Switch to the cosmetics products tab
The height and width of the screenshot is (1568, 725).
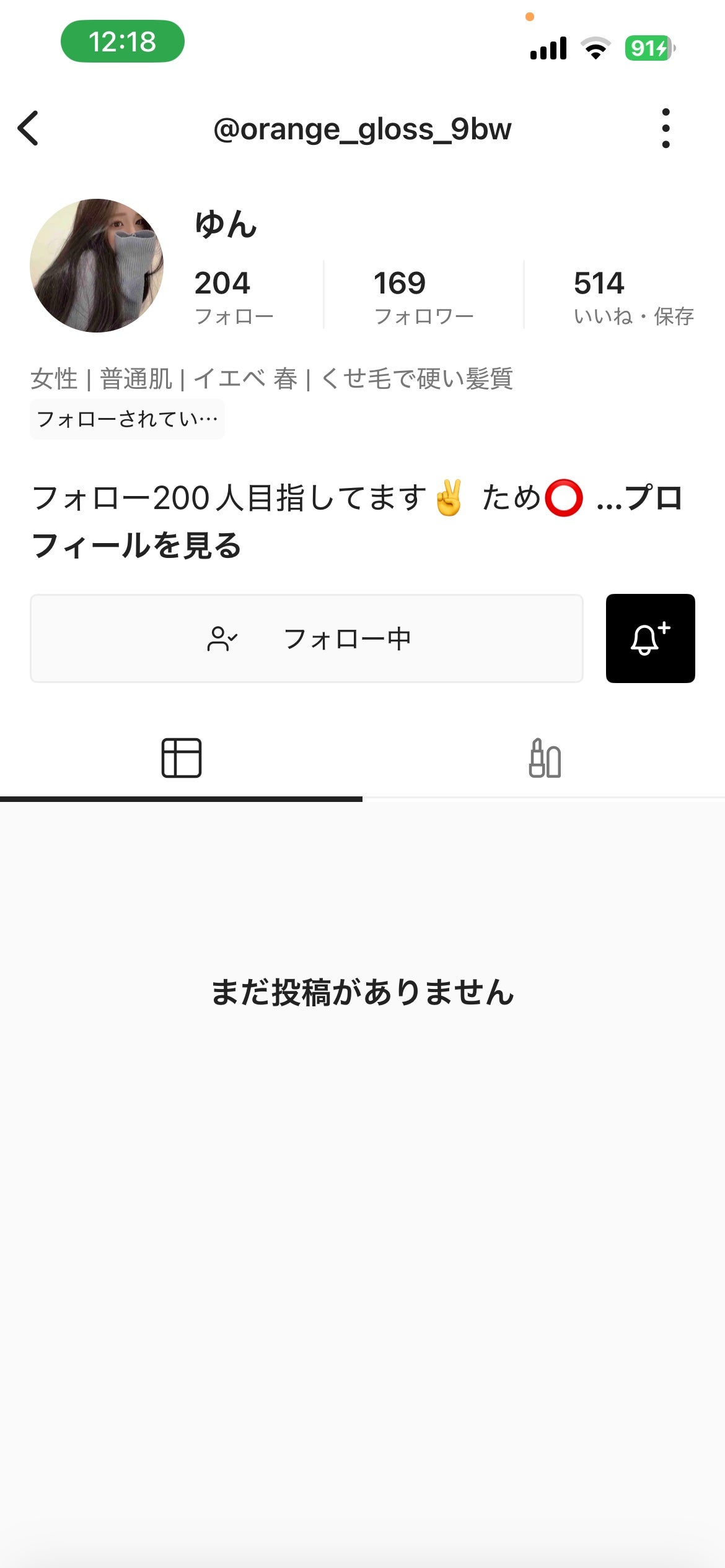[544, 758]
